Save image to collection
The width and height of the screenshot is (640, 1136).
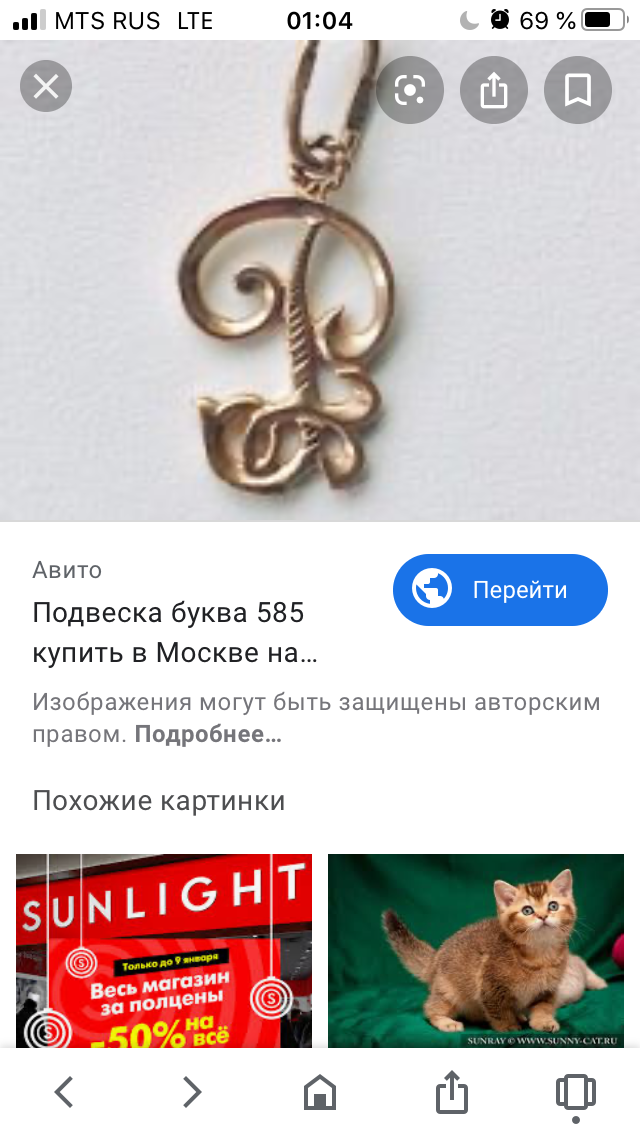(x=577, y=90)
